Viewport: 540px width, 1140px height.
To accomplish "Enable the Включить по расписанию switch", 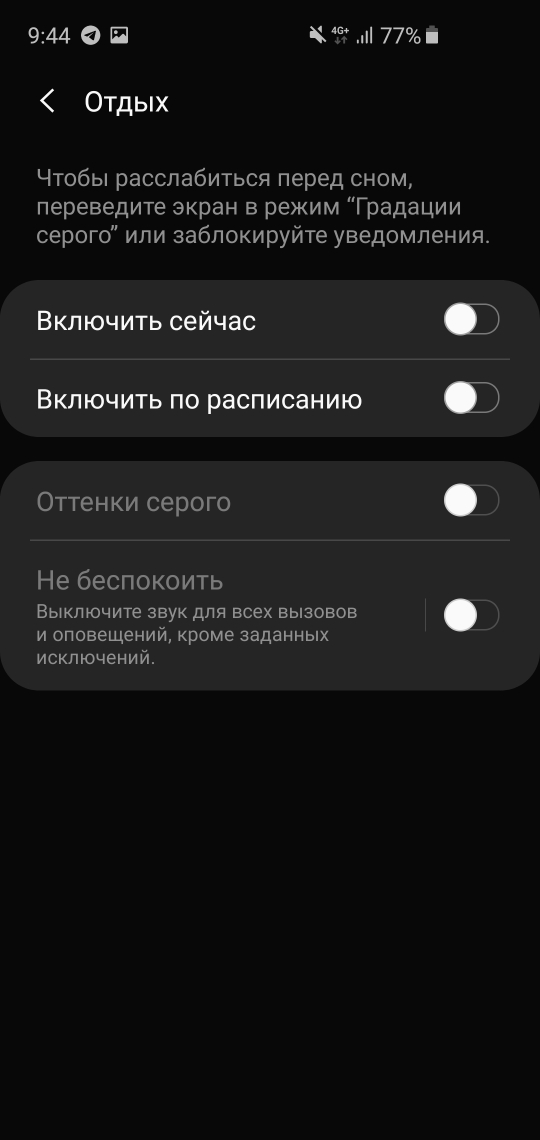I will point(472,398).
